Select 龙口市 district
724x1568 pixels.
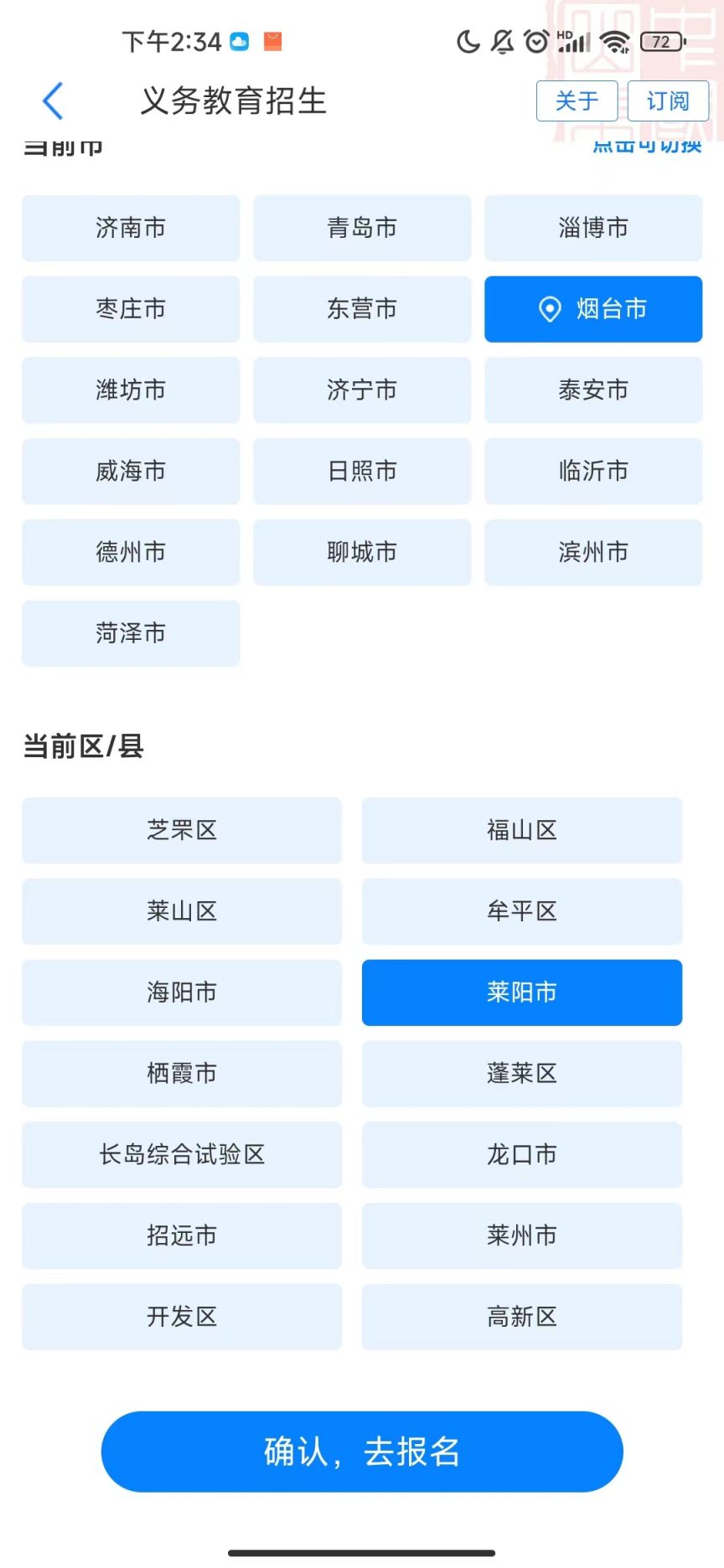[x=522, y=1154]
